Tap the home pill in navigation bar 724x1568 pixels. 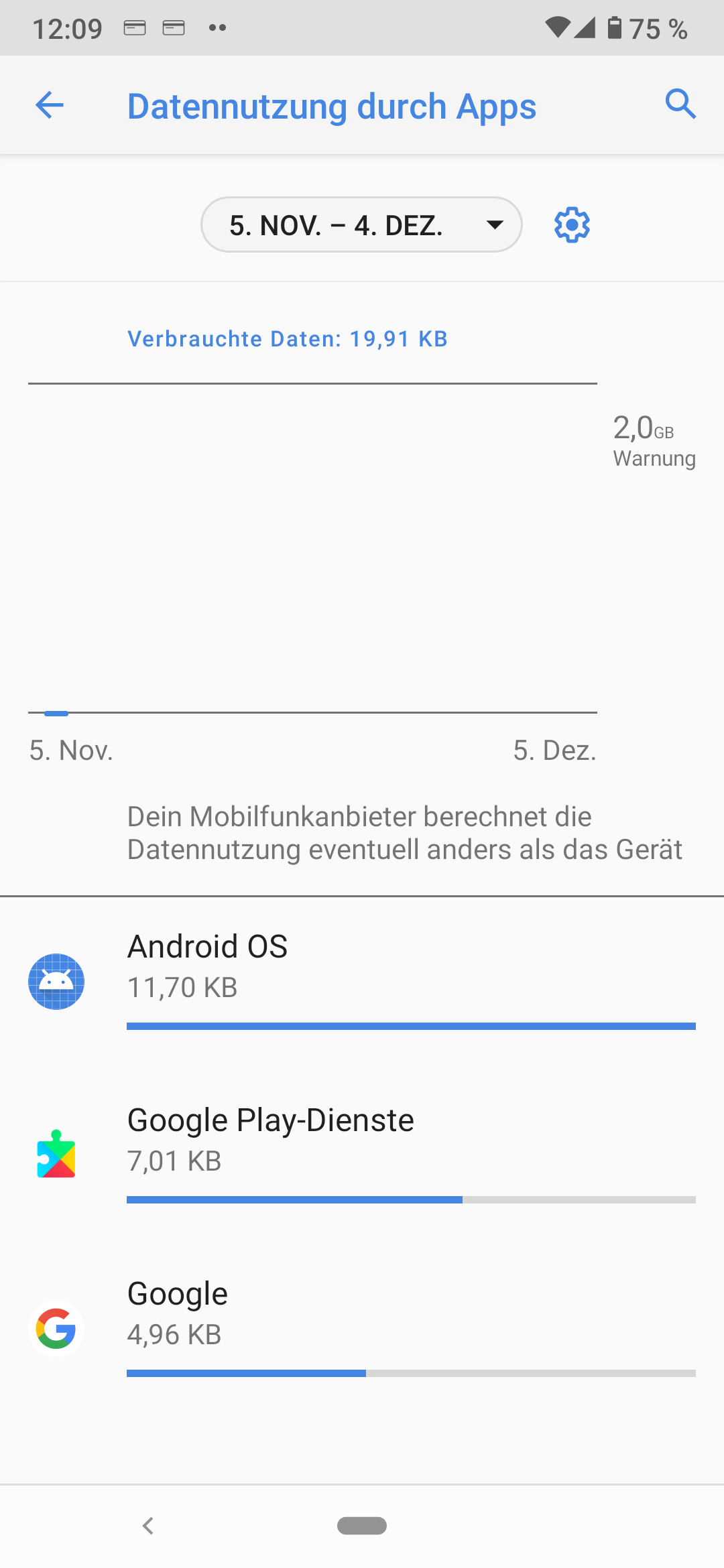362,1526
